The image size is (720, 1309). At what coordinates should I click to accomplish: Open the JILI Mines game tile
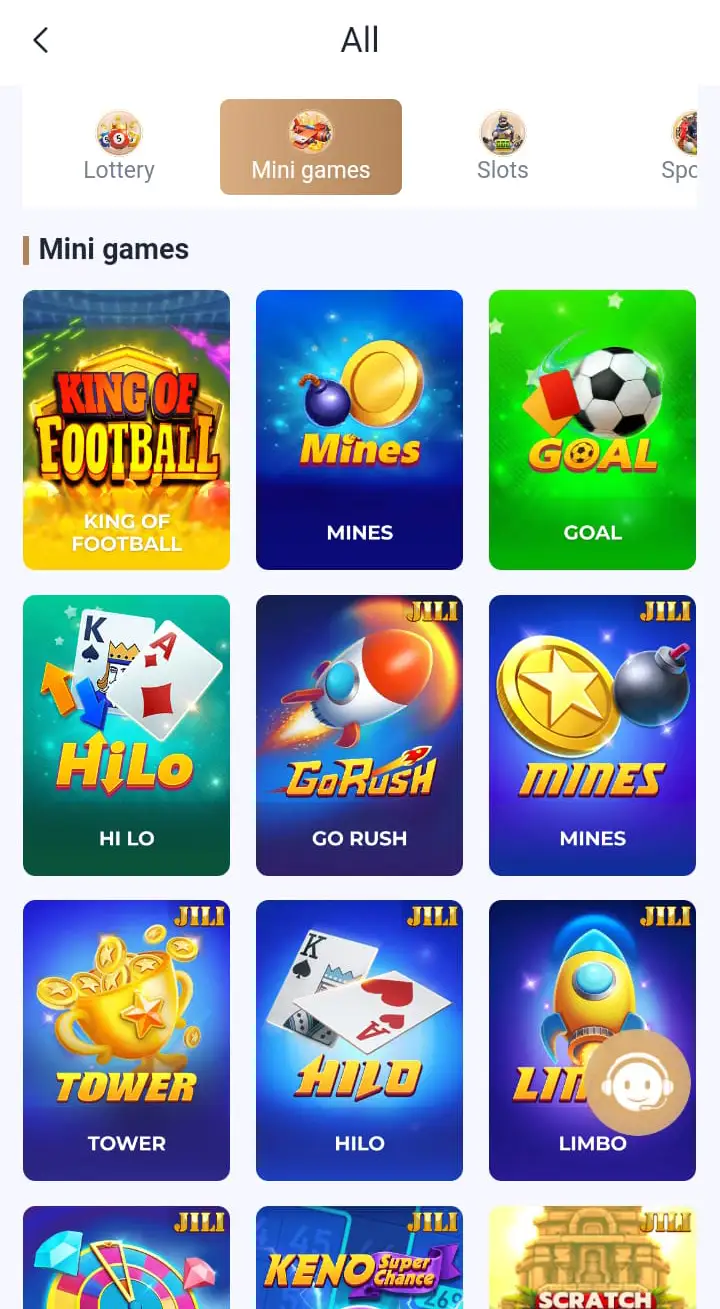(592, 735)
